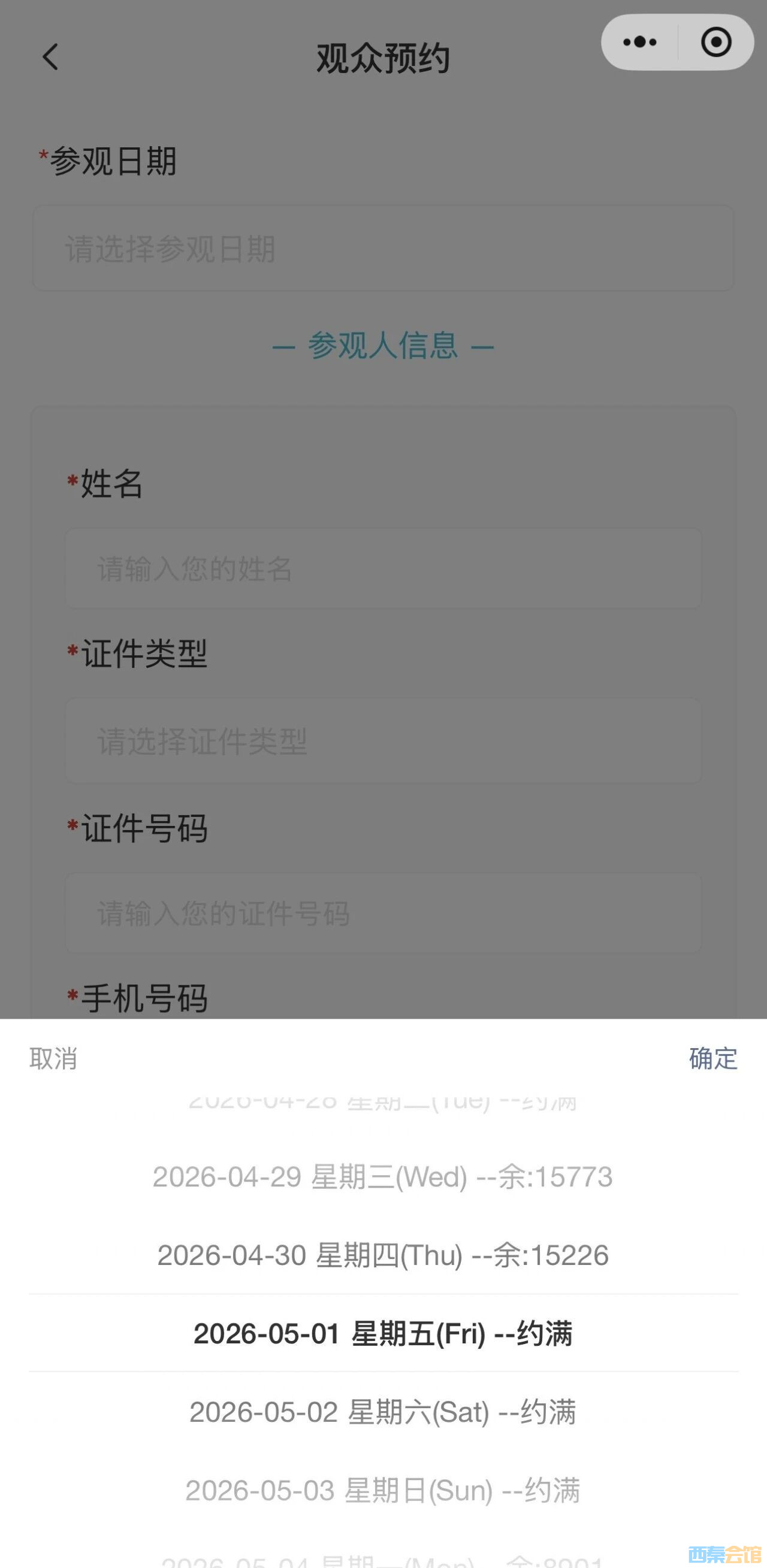The height and width of the screenshot is (1568, 767).
Task: Choose the 2026-04-30 星期四 option
Action: coord(382,1255)
